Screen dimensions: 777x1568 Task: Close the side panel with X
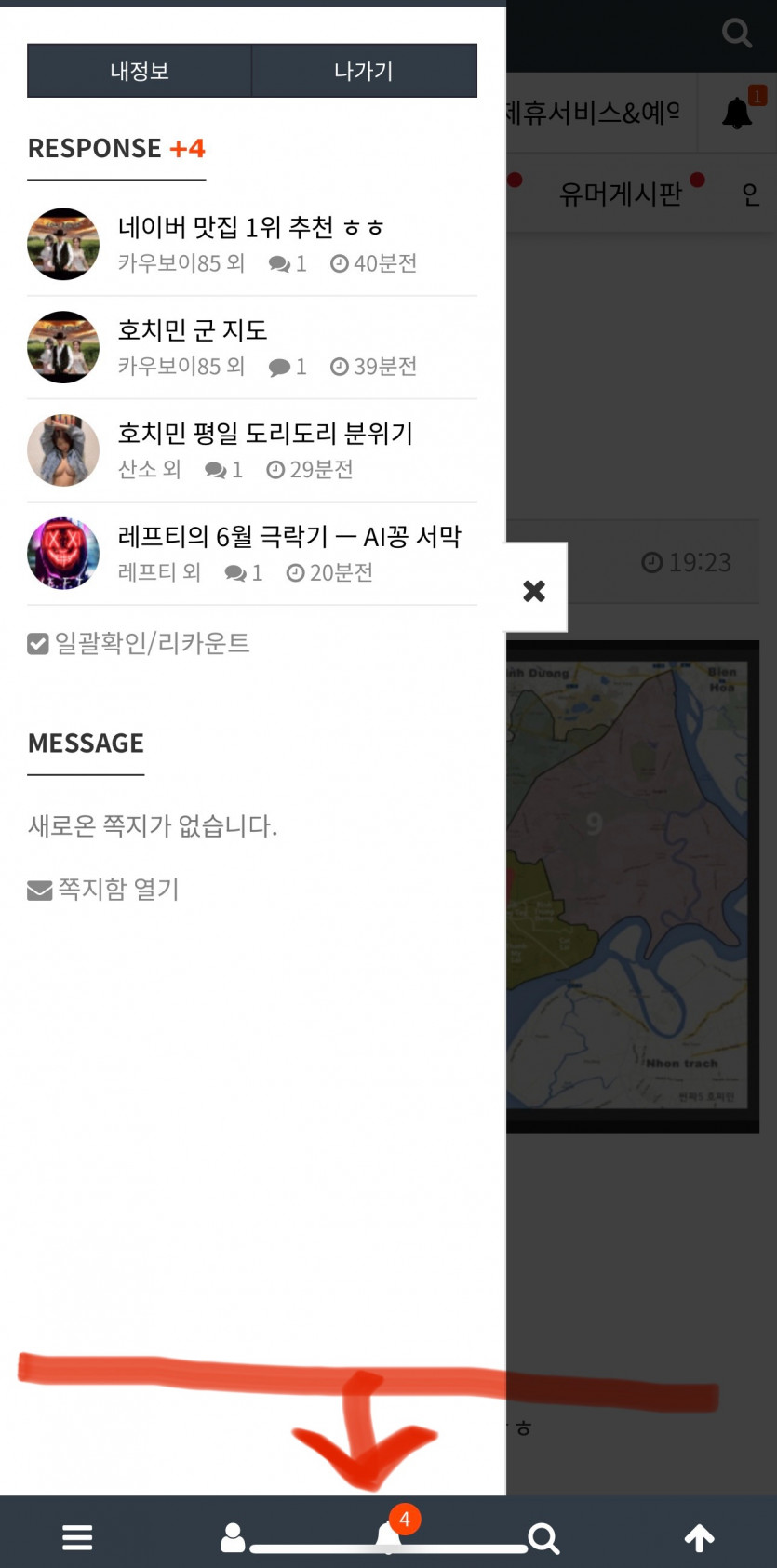[534, 590]
